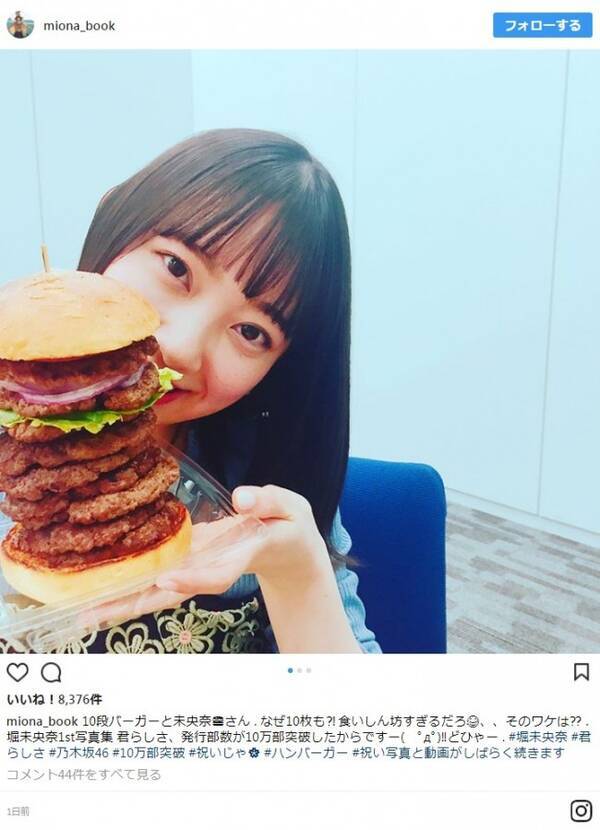Like the post with the heart icon
The height and width of the screenshot is (830, 600).
tap(19, 672)
